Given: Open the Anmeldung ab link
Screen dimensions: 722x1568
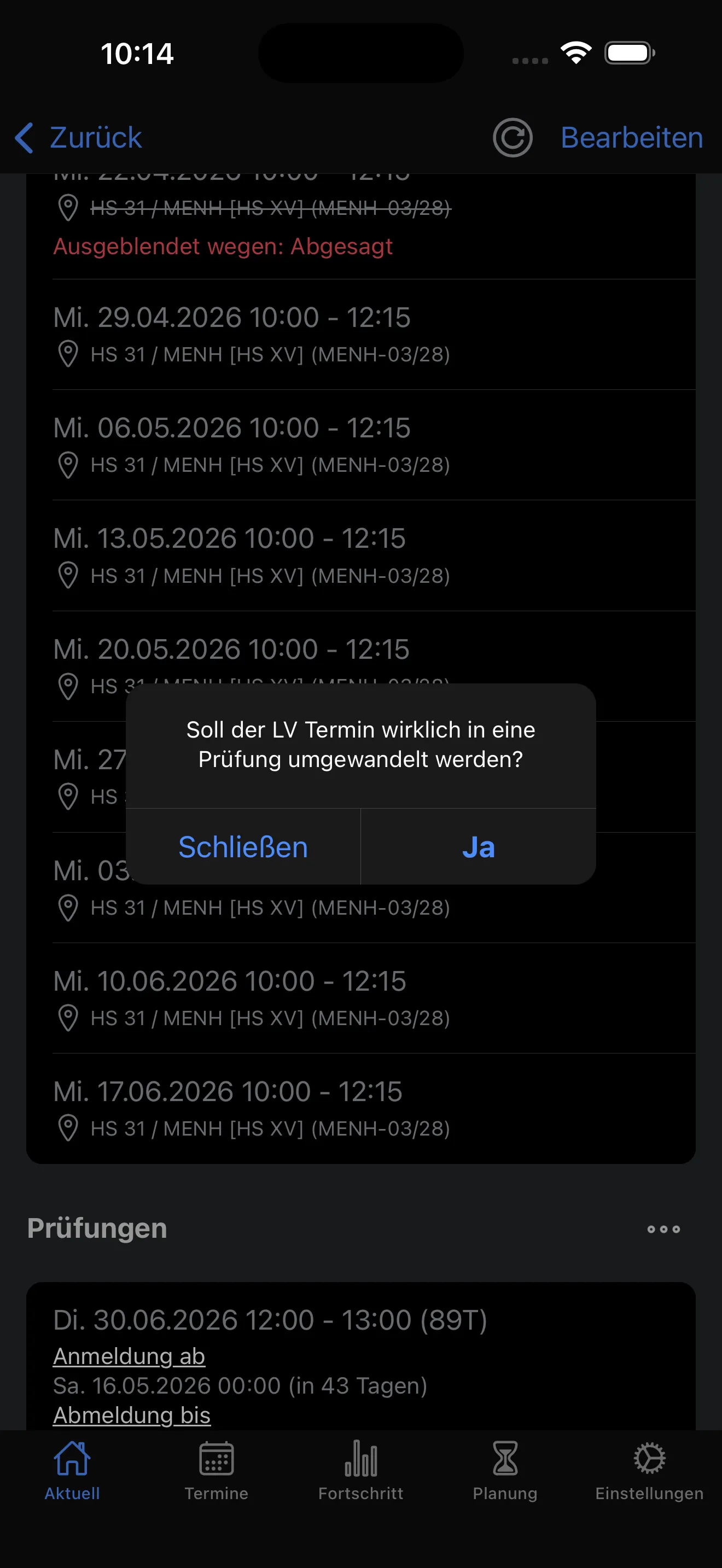Looking at the screenshot, I should (x=129, y=1356).
